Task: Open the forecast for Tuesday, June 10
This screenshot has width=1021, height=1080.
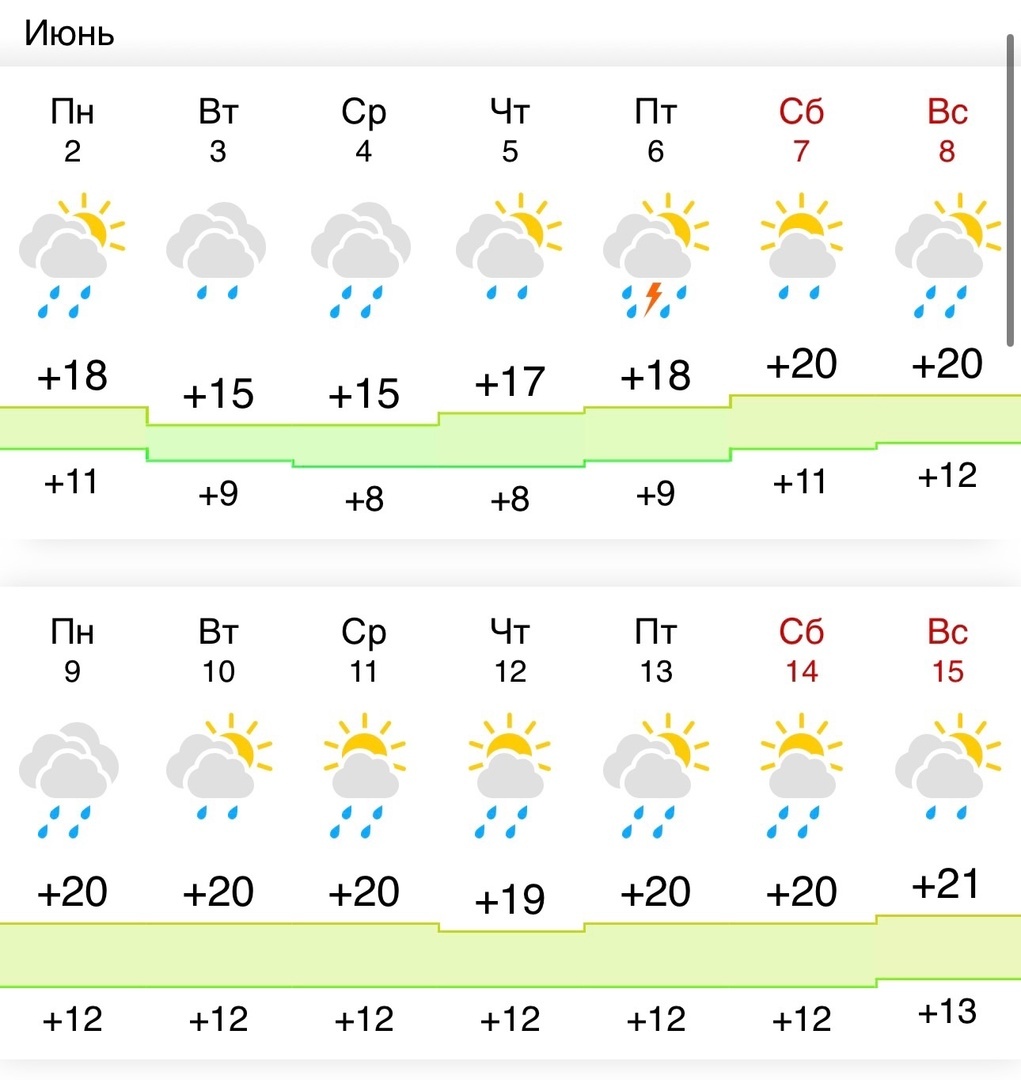Action: (x=218, y=772)
